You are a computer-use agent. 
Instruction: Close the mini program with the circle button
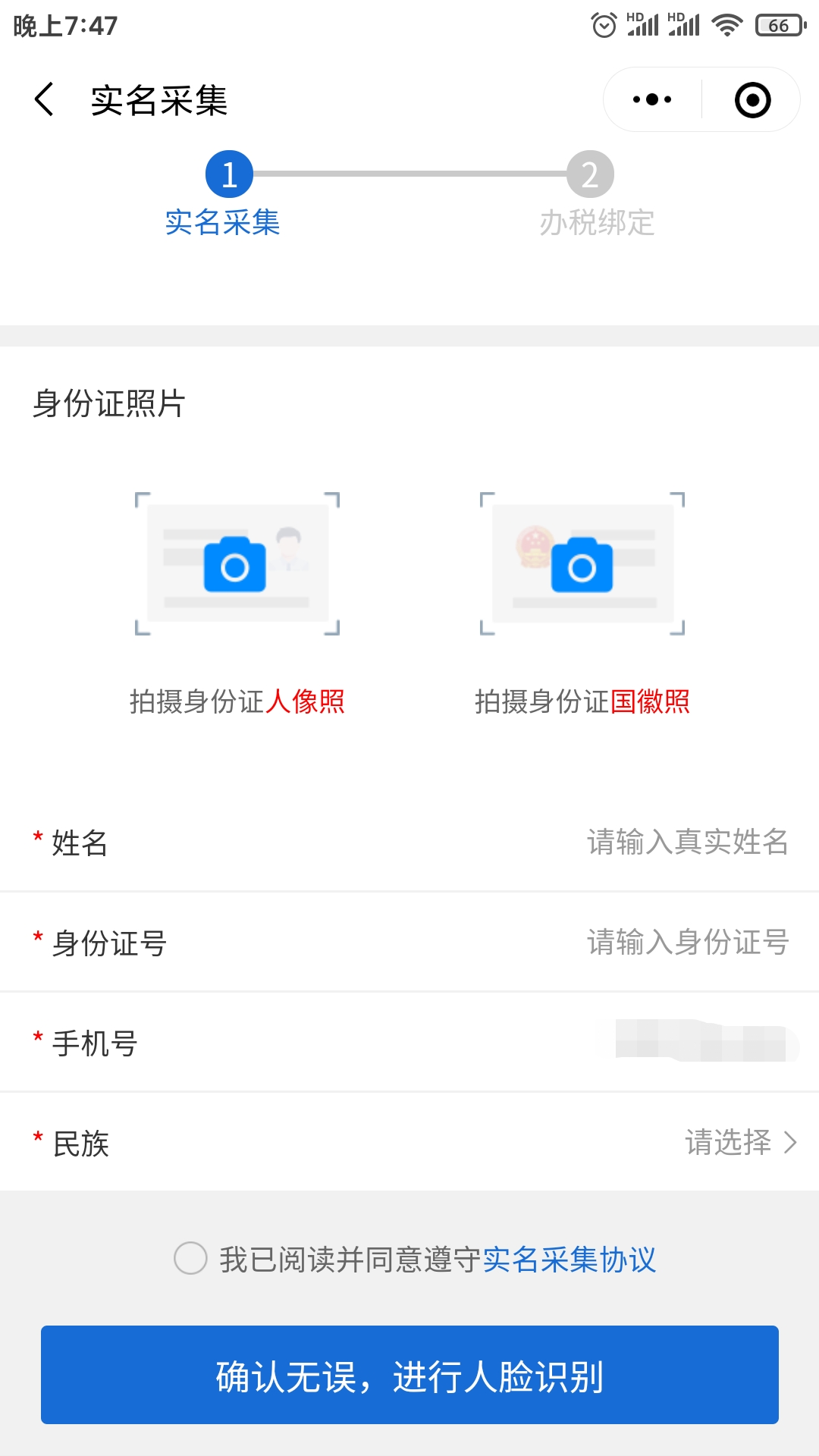[752, 99]
